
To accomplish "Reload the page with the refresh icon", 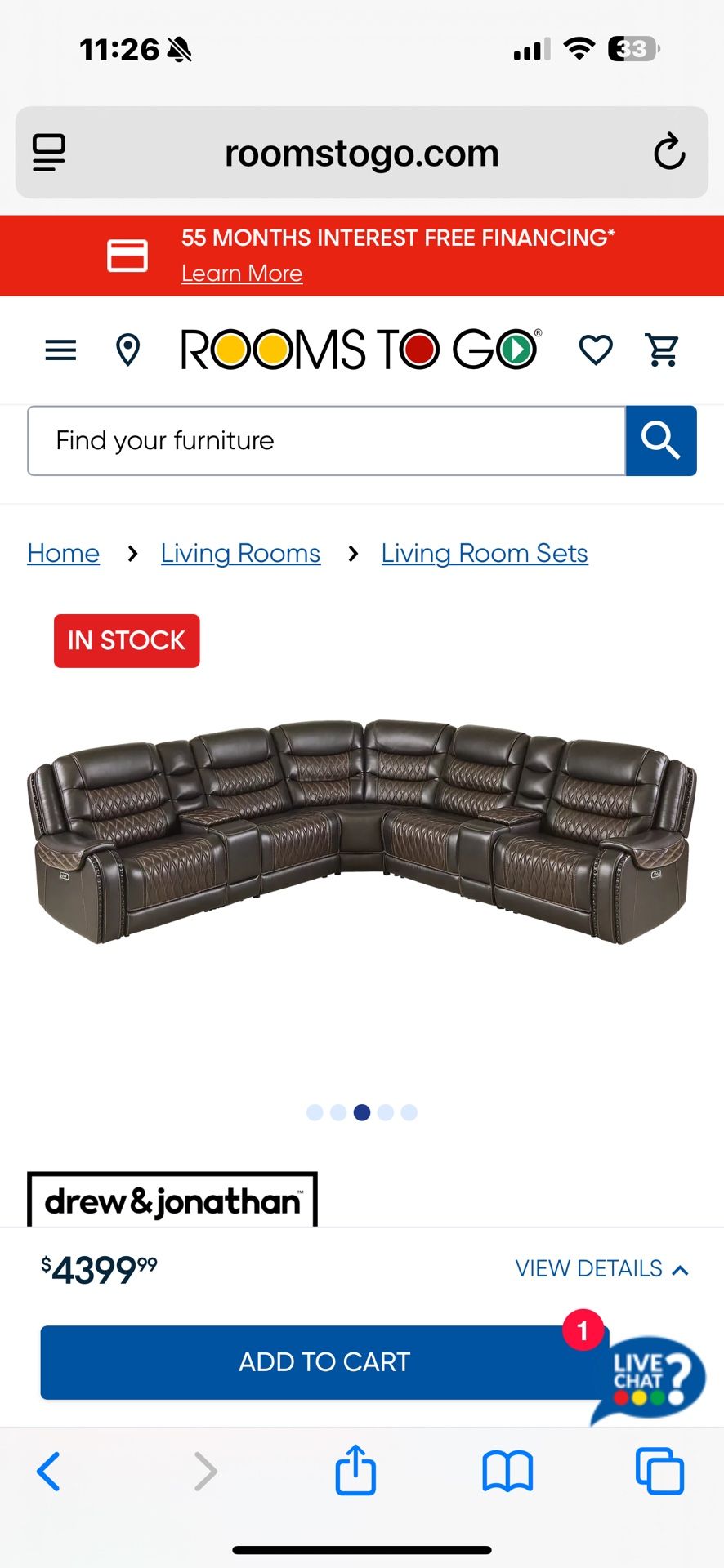I will (x=670, y=153).
